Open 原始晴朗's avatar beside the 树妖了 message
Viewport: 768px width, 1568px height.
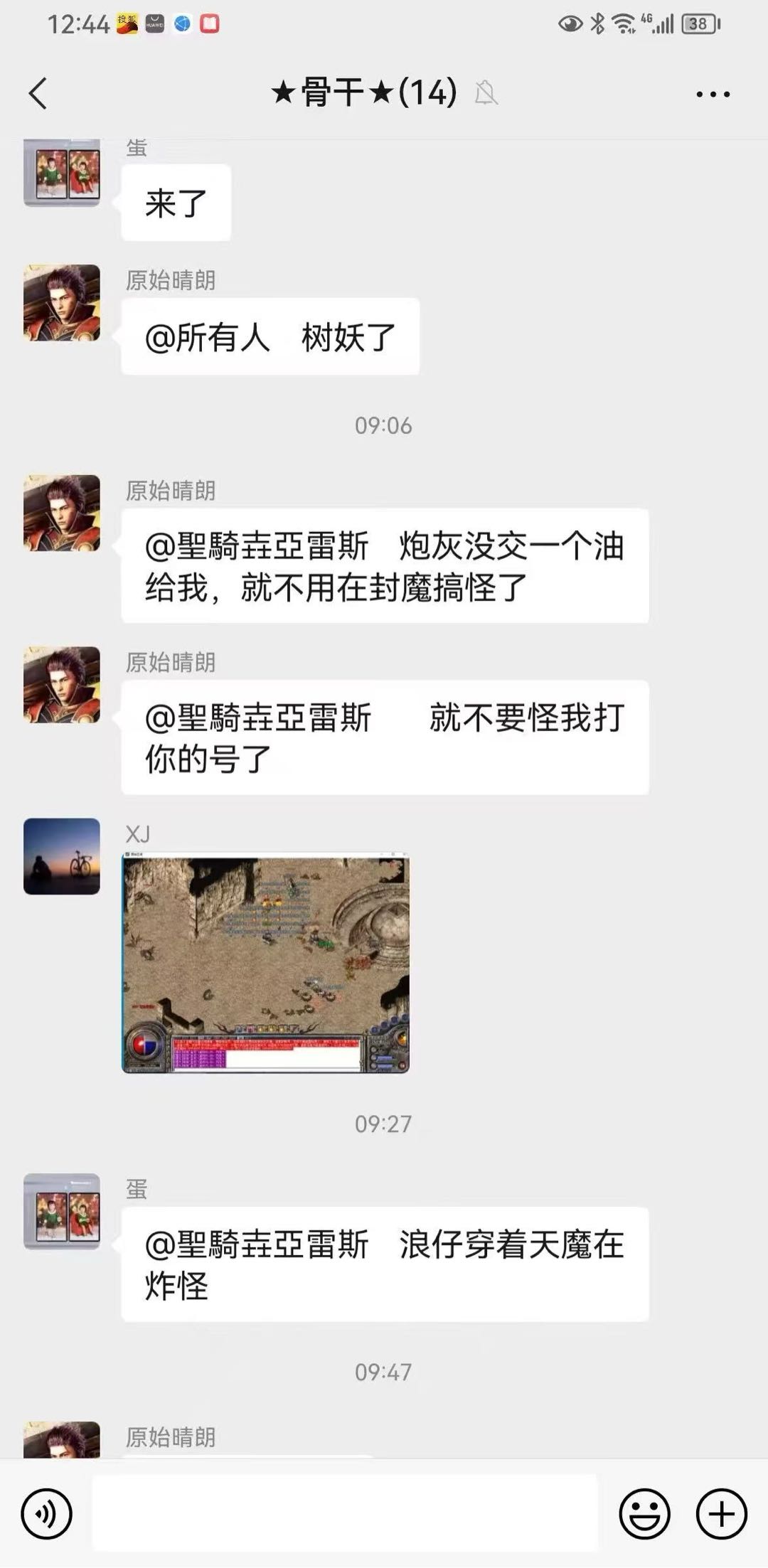click(x=62, y=303)
